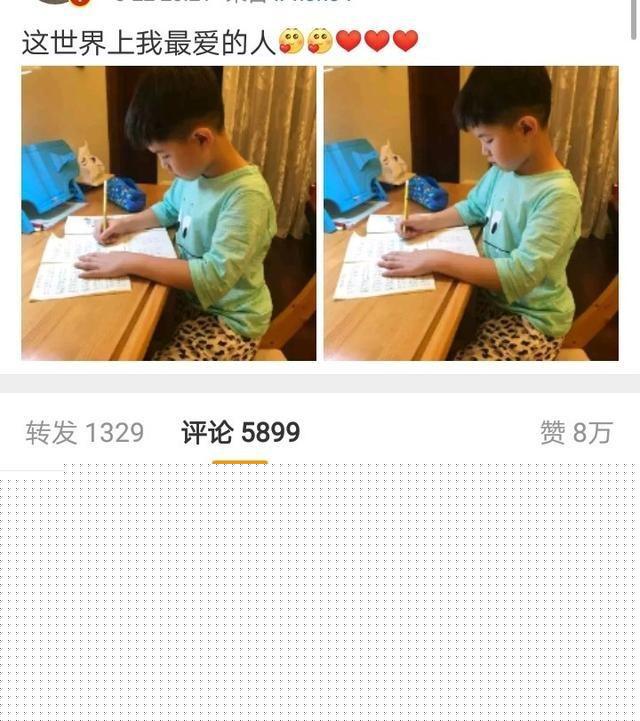Open the 赞 8万 likes tab
The image size is (640, 721).
(575, 432)
